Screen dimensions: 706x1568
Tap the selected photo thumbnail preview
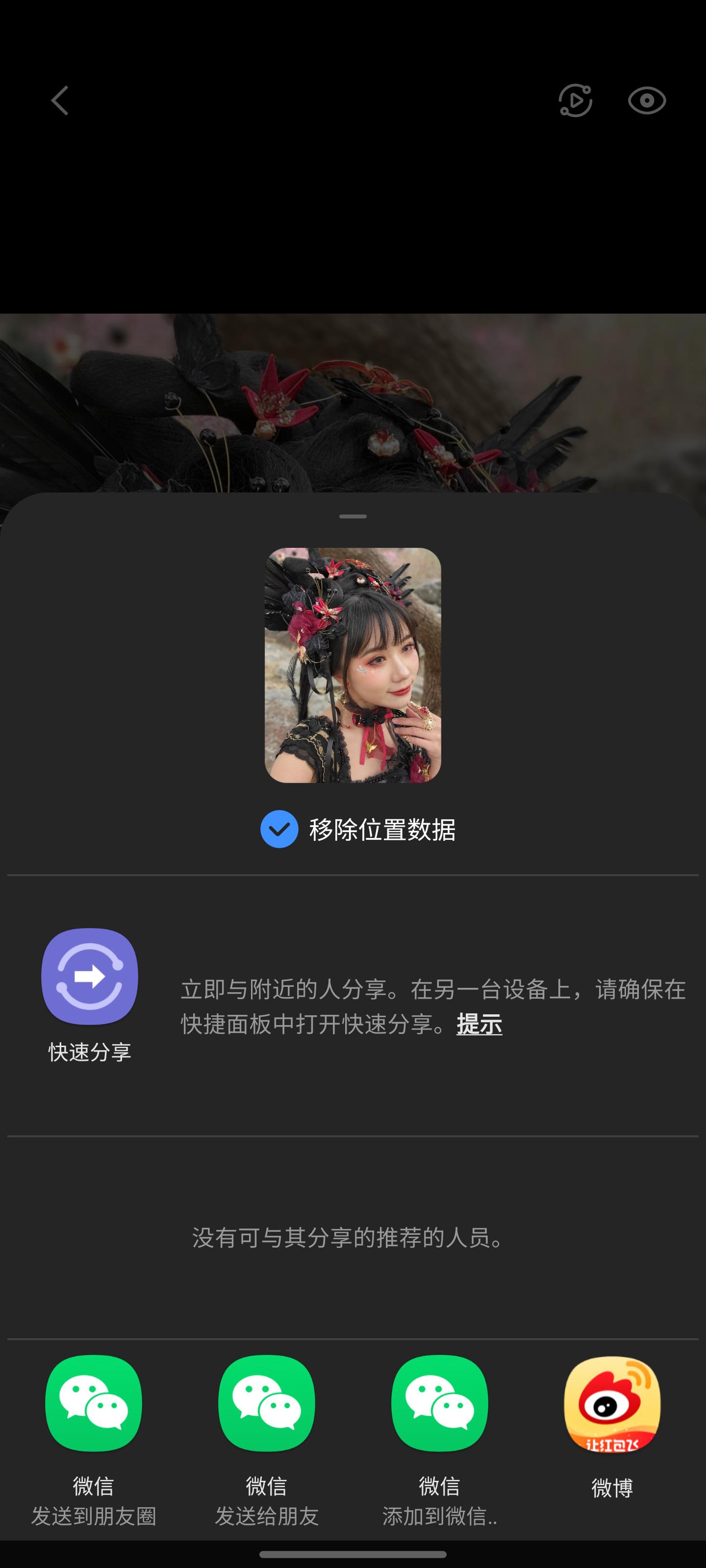tap(352, 665)
